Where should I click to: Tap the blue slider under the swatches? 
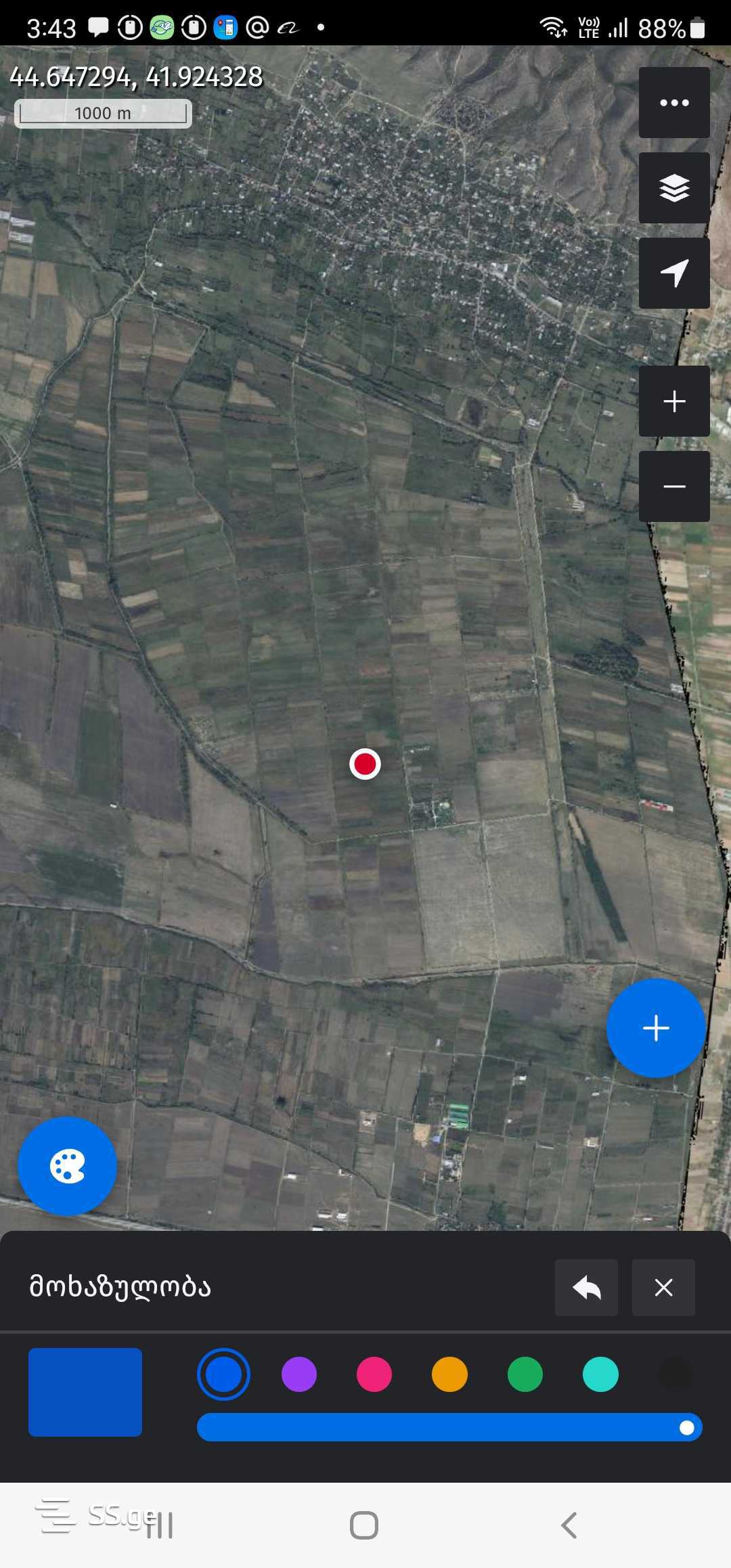449,1427
